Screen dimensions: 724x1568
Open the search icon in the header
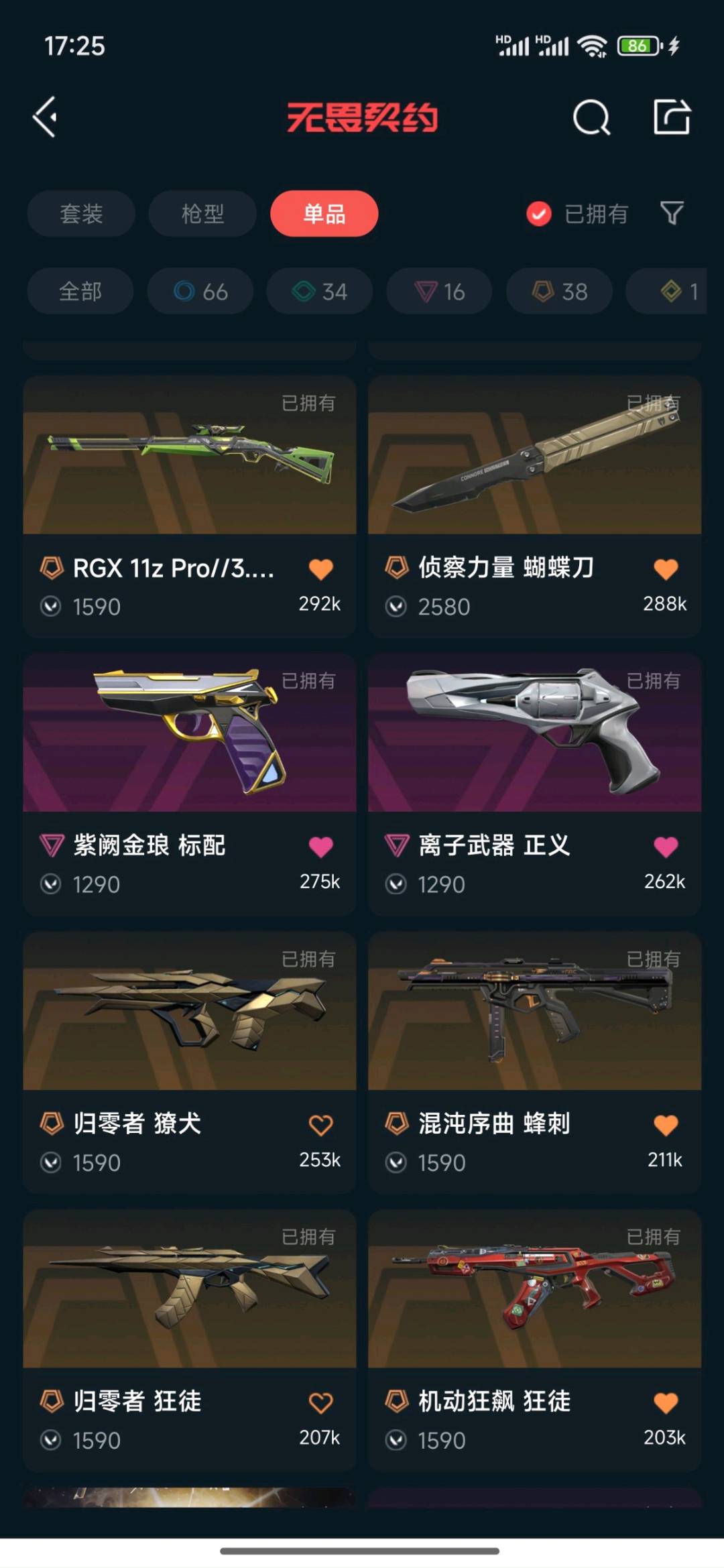(x=591, y=118)
